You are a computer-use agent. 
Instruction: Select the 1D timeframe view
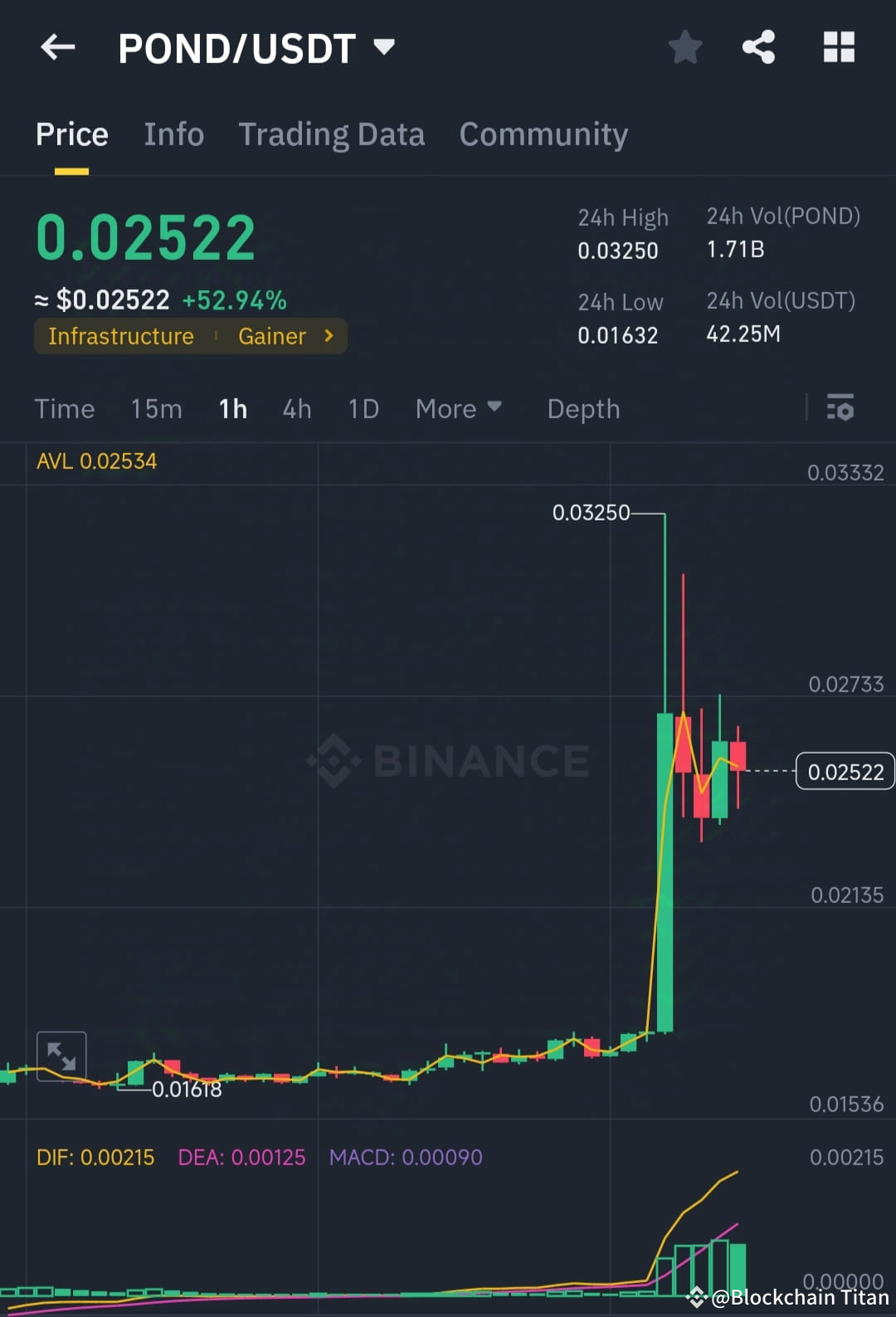[363, 408]
